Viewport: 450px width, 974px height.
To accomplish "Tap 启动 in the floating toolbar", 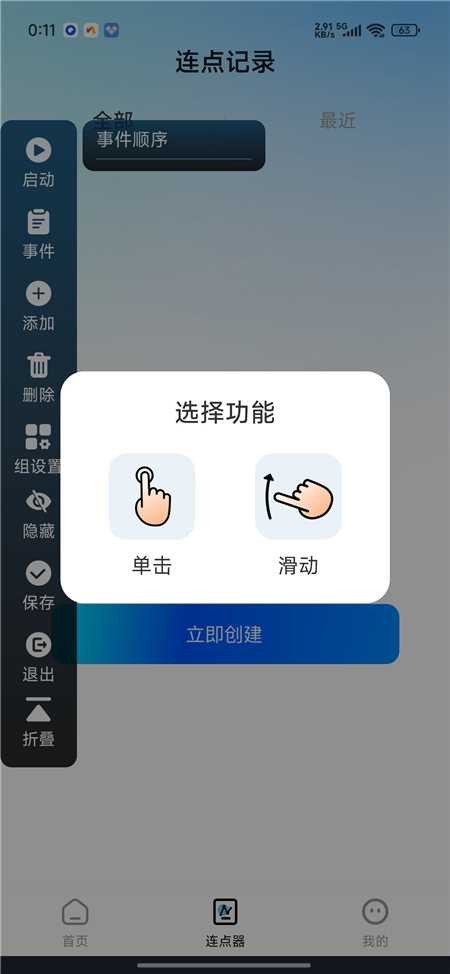I will tap(39, 163).
